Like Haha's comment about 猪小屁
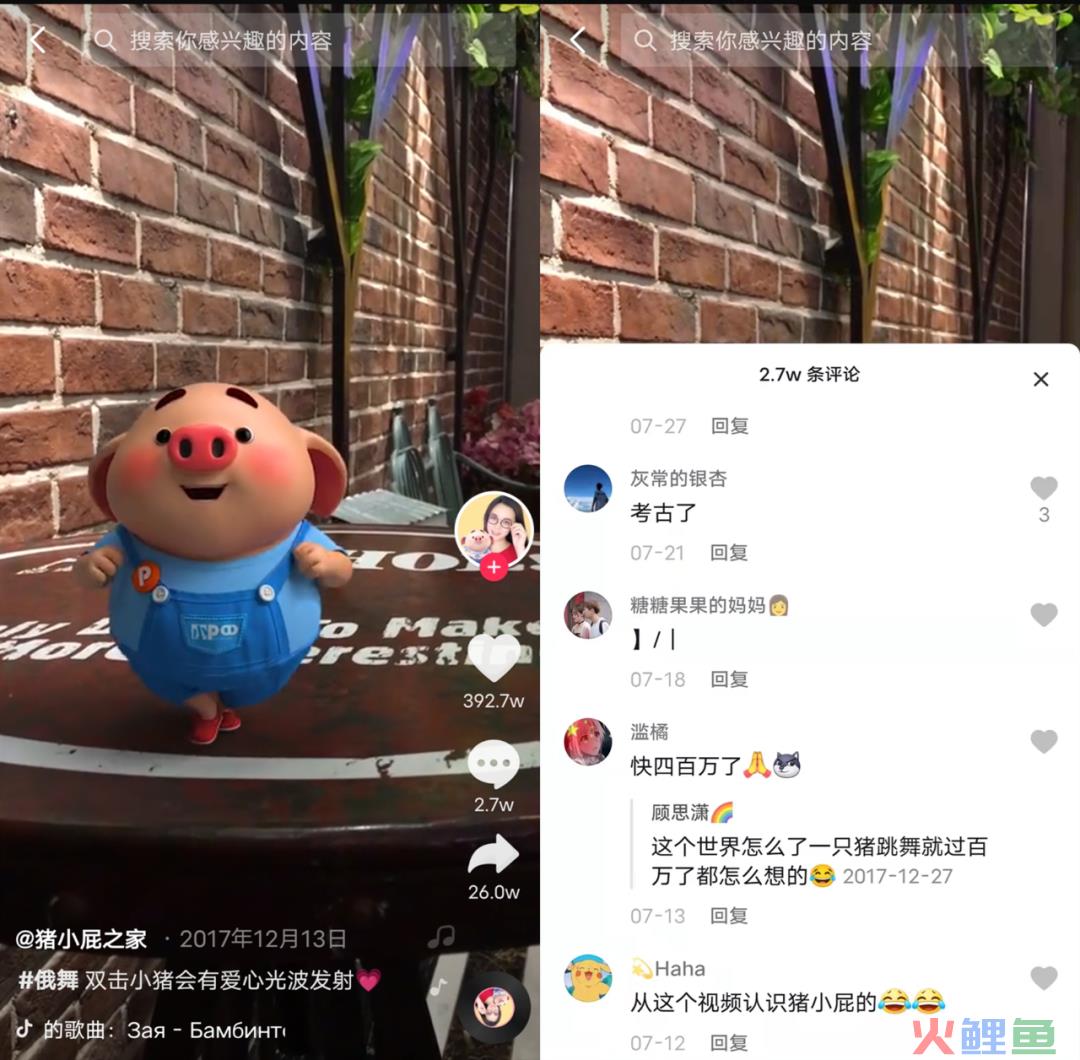The height and width of the screenshot is (1060, 1080). click(x=1043, y=977)
